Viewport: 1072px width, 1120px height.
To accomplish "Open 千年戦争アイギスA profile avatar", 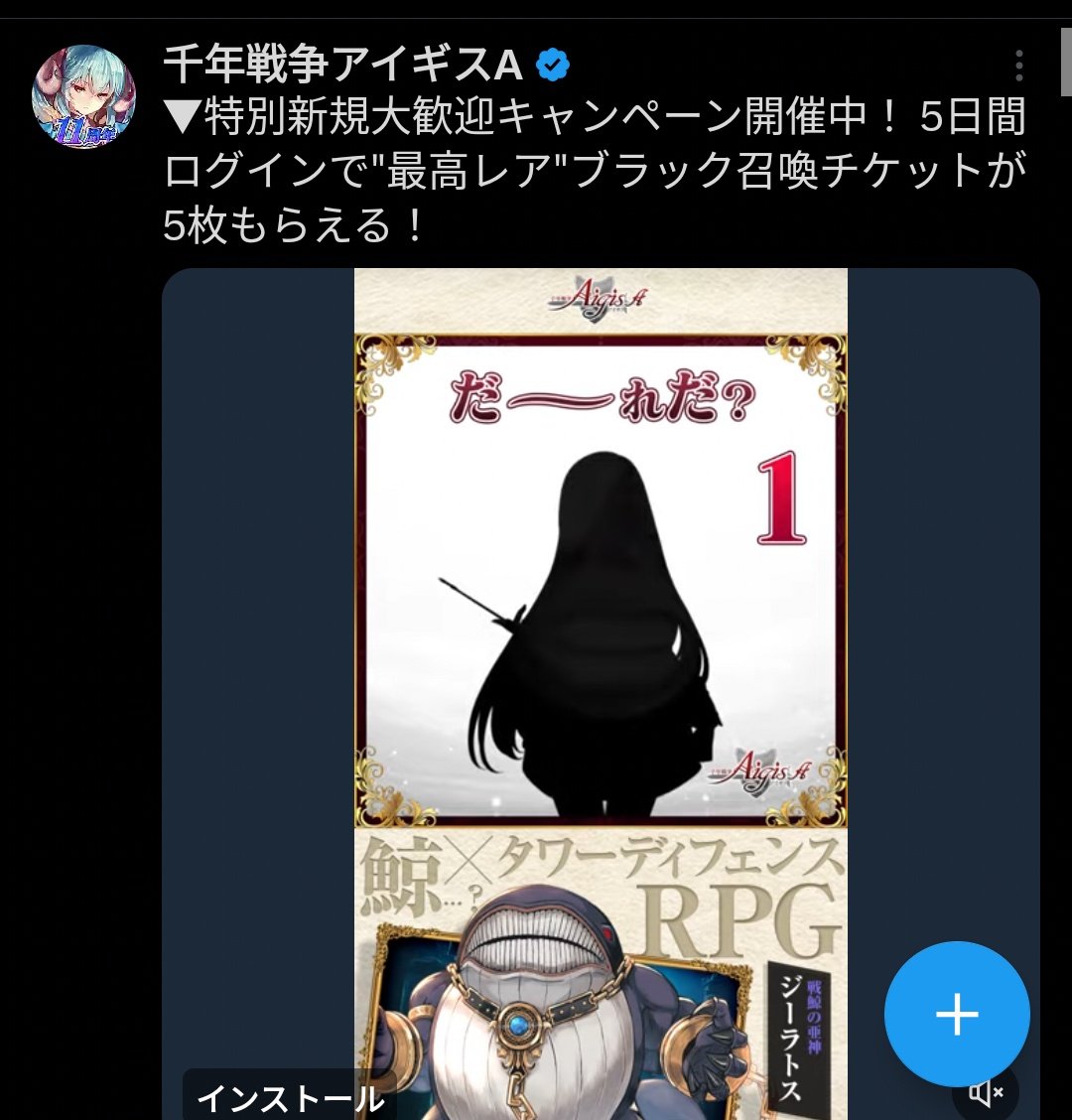I will 83,96.
